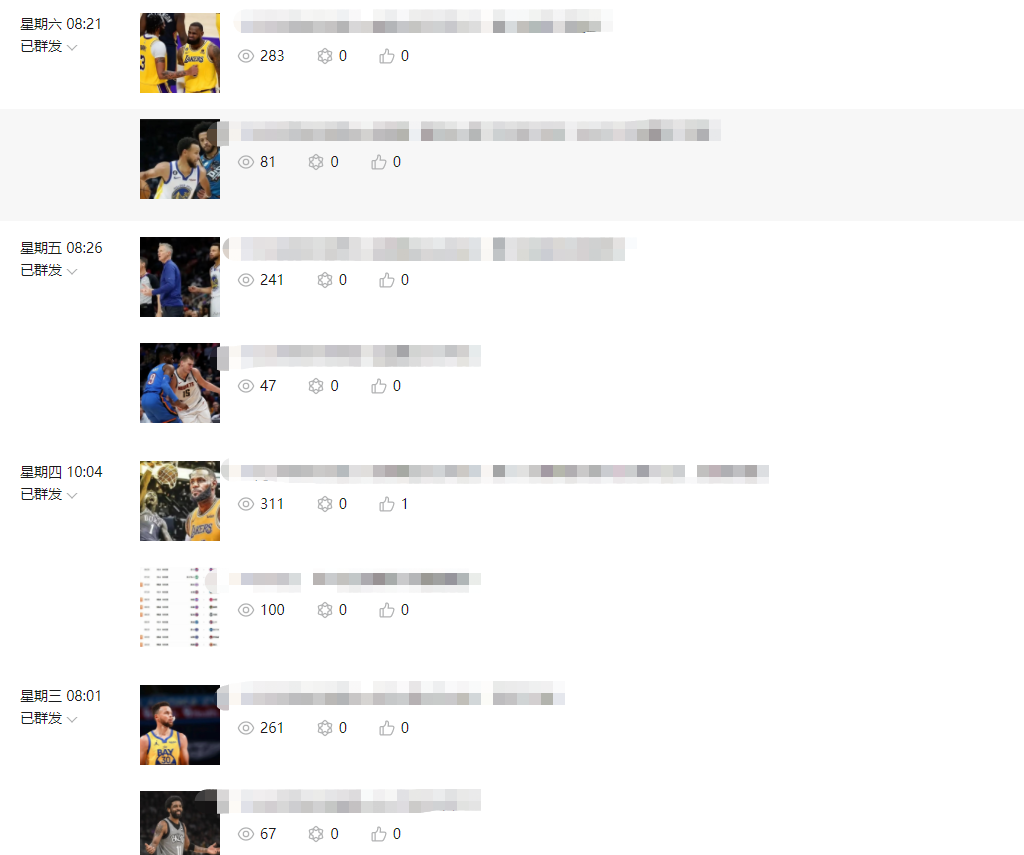Open the article thumbnail with 67 views

pos(180,823)
